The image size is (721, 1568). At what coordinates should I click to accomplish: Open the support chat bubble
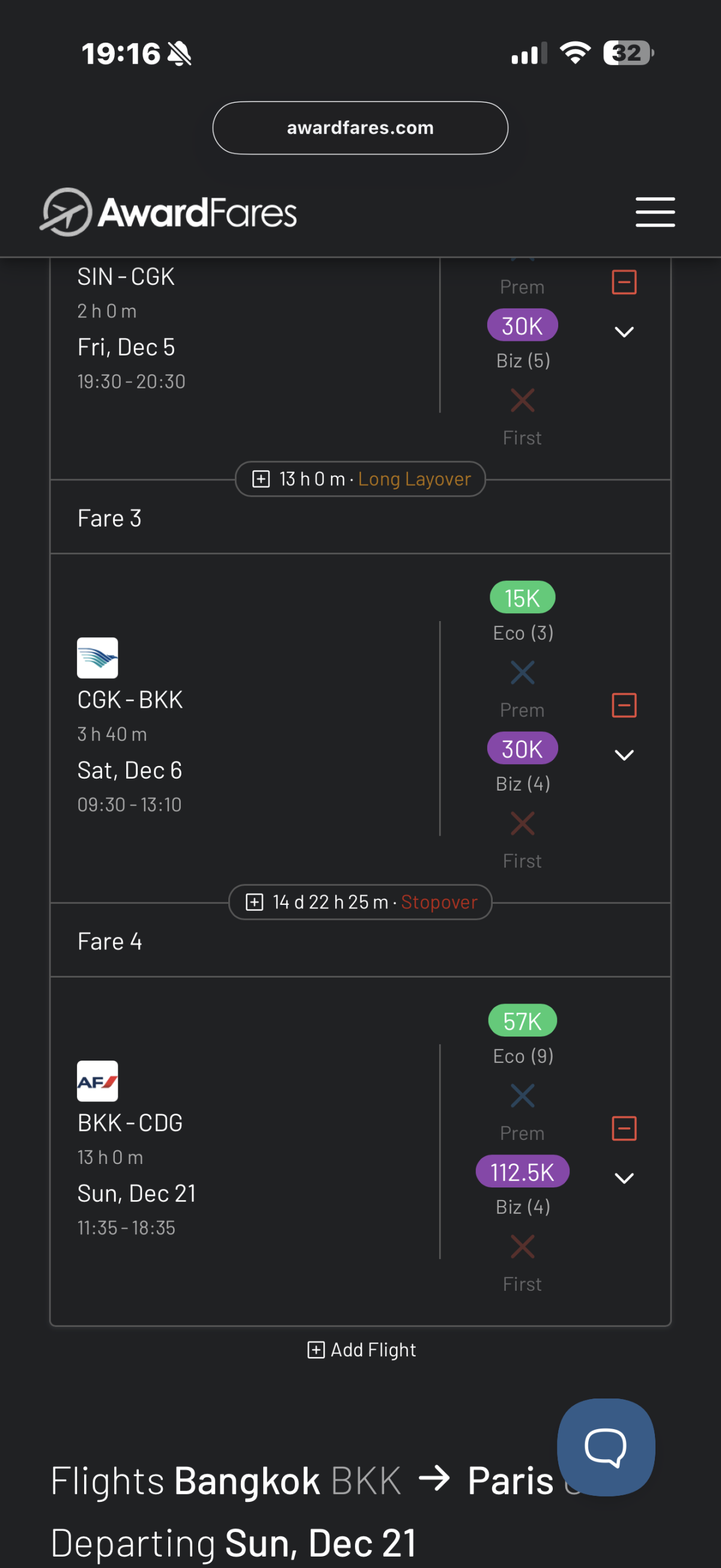click(x=606, y=1447)
